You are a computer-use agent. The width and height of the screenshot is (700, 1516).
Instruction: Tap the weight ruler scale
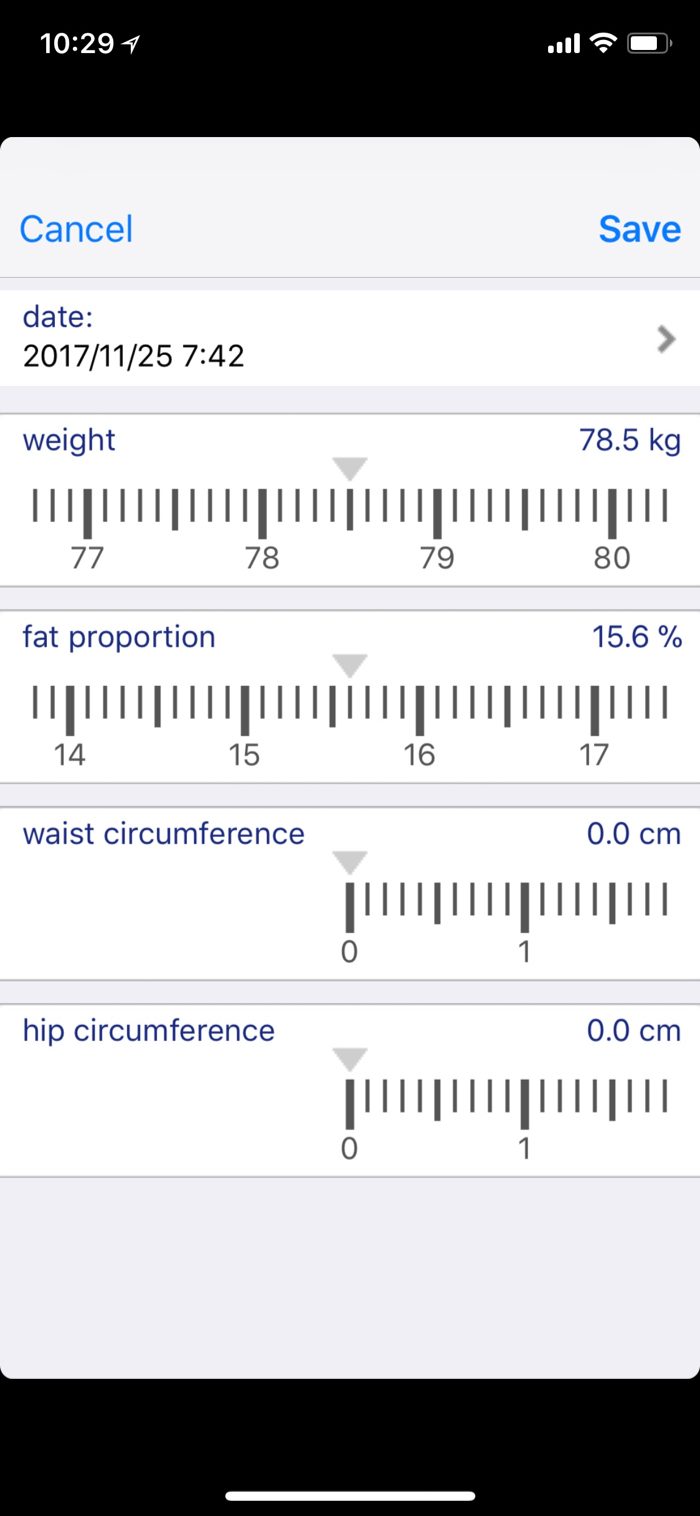pos(350,512)
